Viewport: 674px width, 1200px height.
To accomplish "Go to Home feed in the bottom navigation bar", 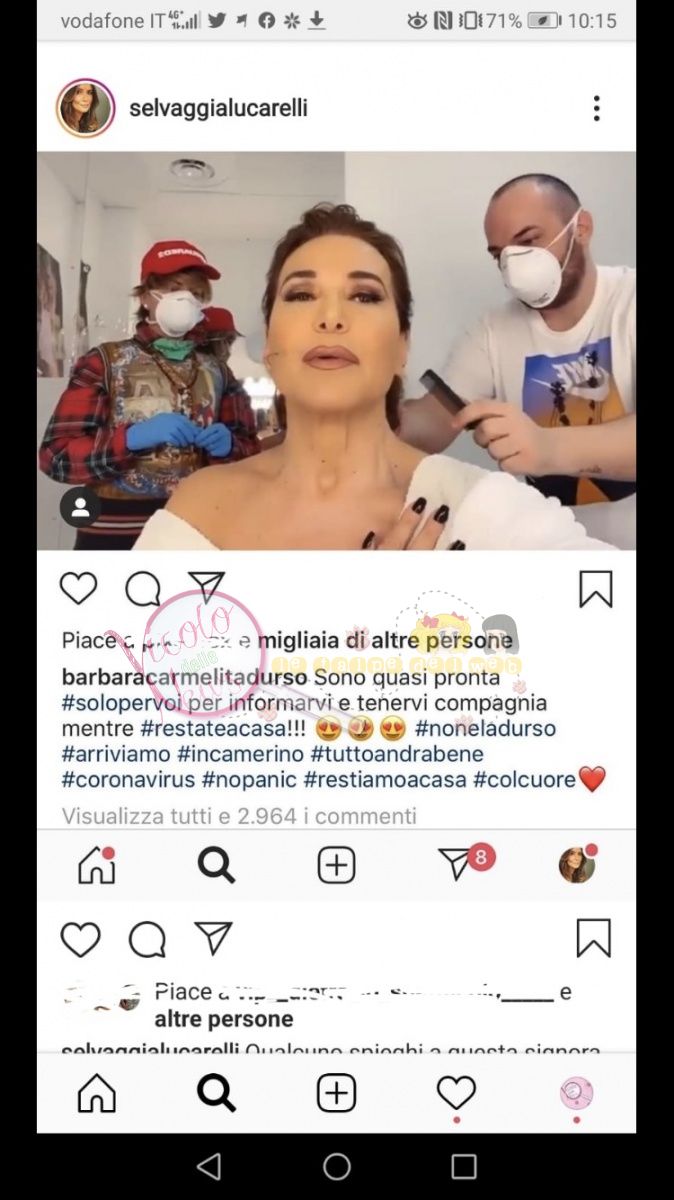I will 97,1094.
